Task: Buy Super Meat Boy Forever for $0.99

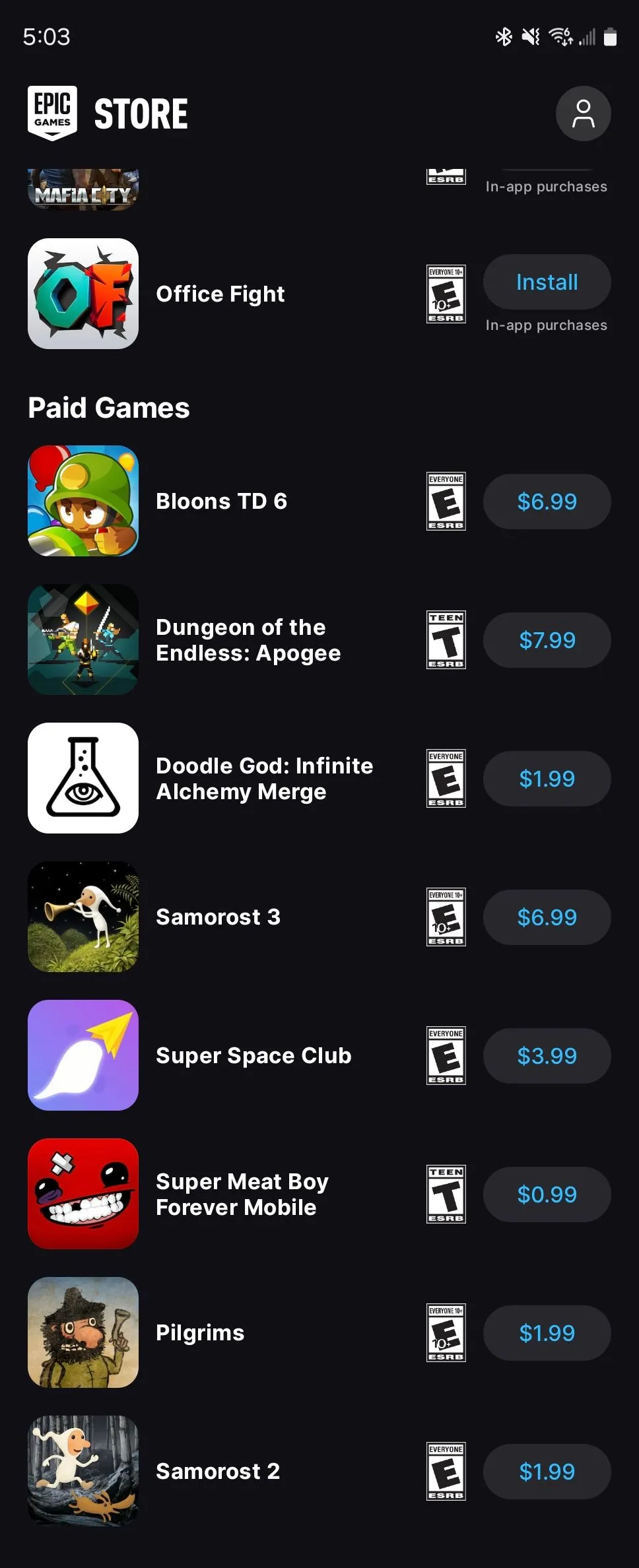Action: (x=547, y=1194)
